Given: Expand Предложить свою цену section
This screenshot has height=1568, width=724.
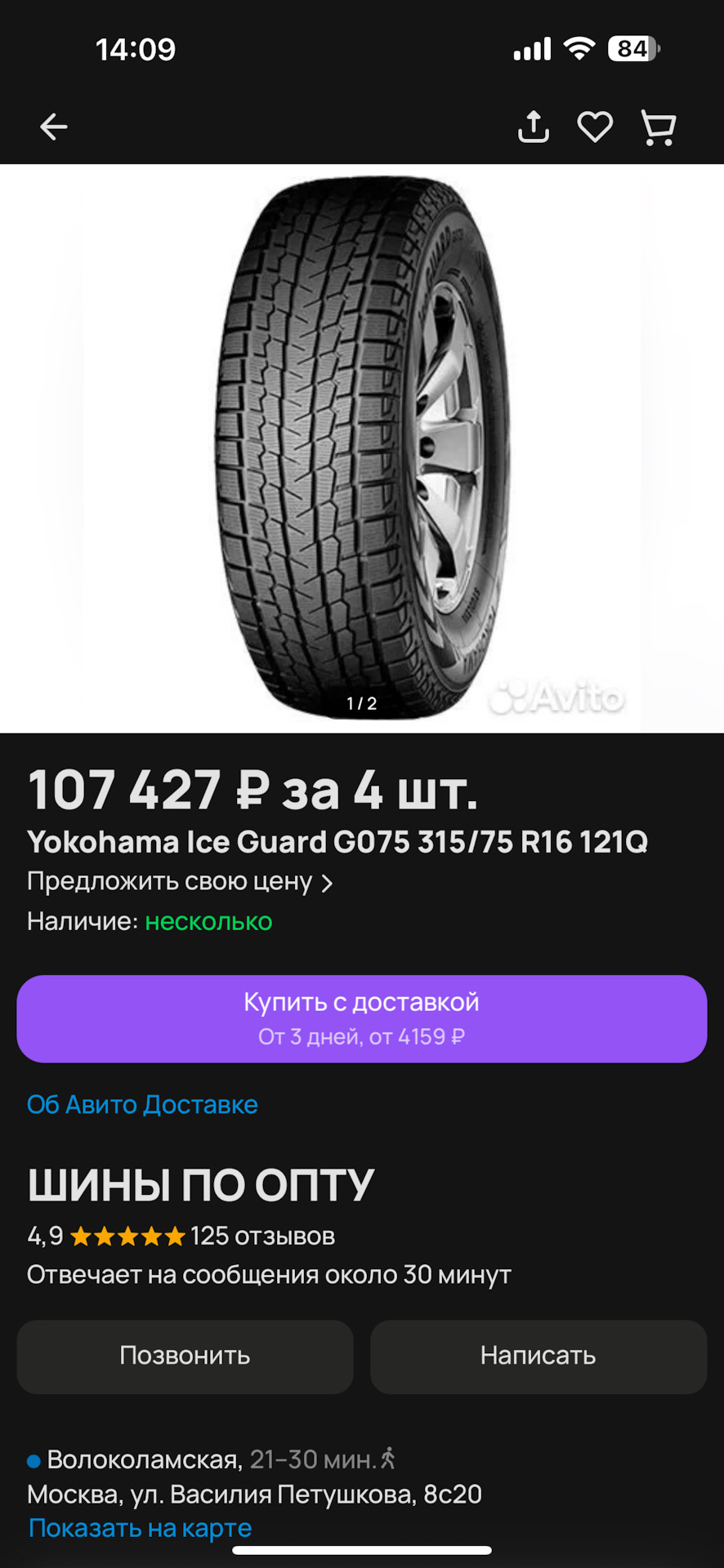Looking at the screenshot, I should pyautogui.click(x=181, y=883).
